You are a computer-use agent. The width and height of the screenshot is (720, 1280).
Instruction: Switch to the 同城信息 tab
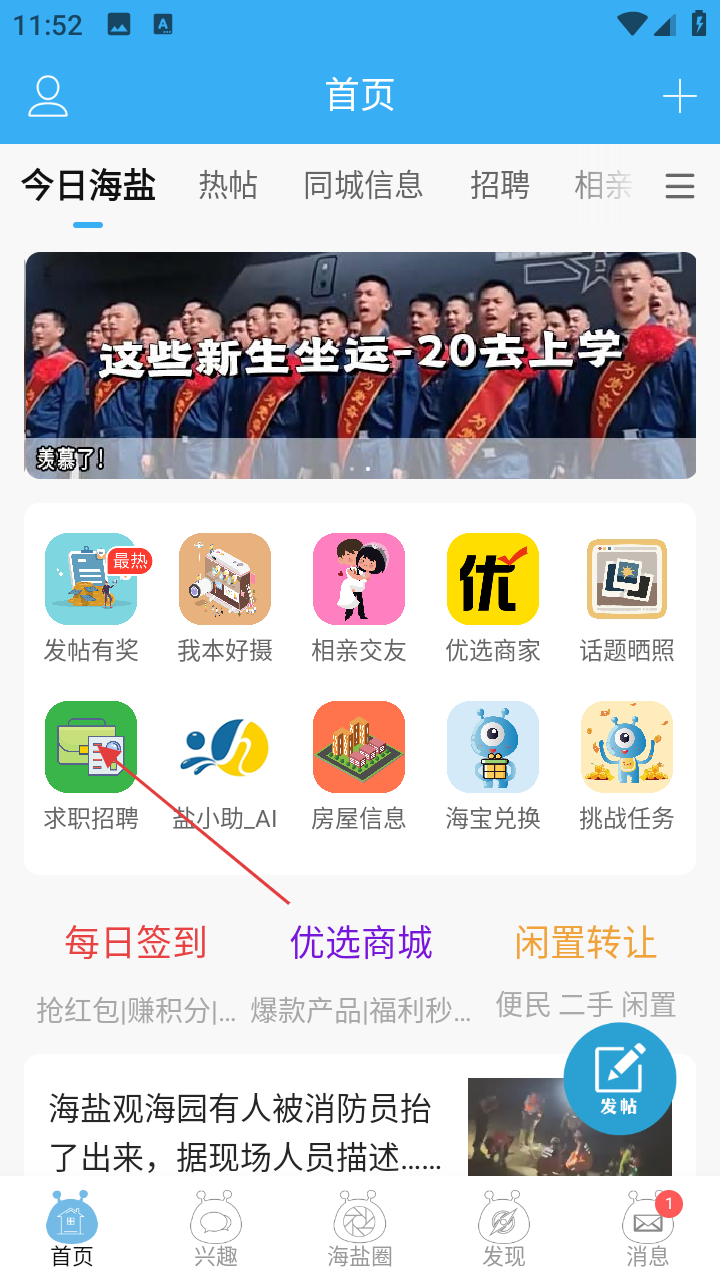coord(363,186)
